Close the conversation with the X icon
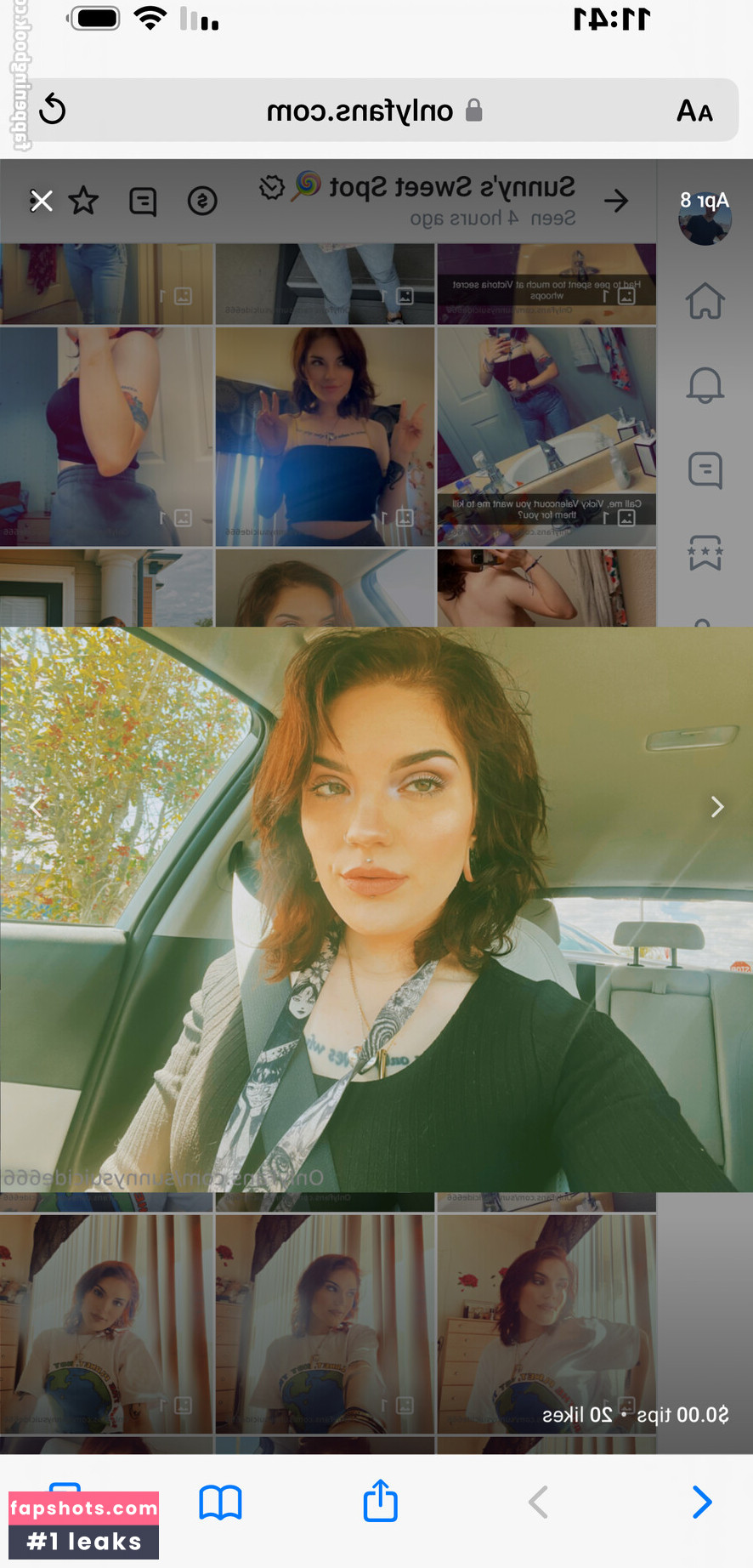Image resolution: width=753 pixels, height=1568 pixels. pyautogui.click(x=42, y=202)
